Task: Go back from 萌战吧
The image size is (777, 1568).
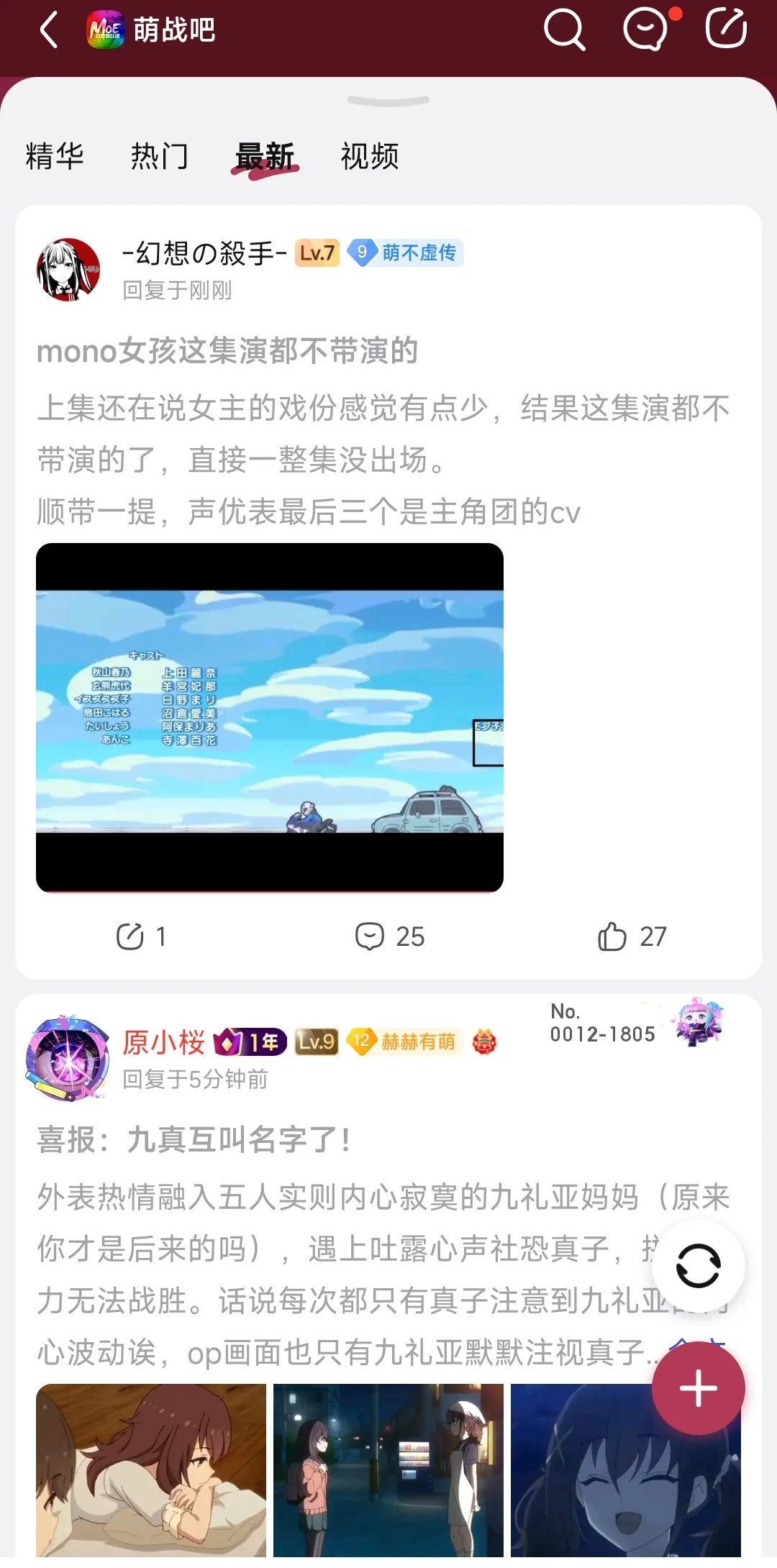Action: 49,30
